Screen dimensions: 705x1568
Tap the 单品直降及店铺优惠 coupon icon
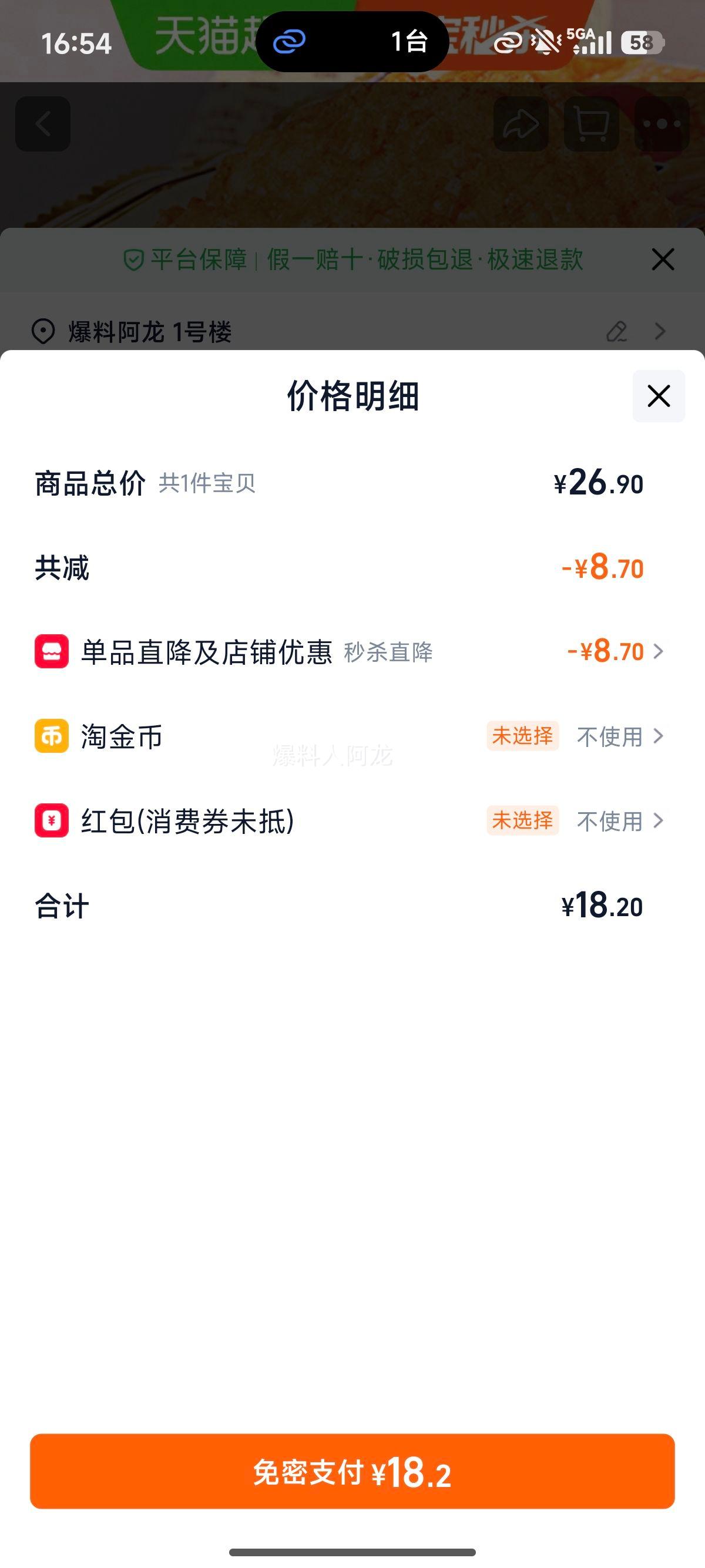(x=51, y=652)
